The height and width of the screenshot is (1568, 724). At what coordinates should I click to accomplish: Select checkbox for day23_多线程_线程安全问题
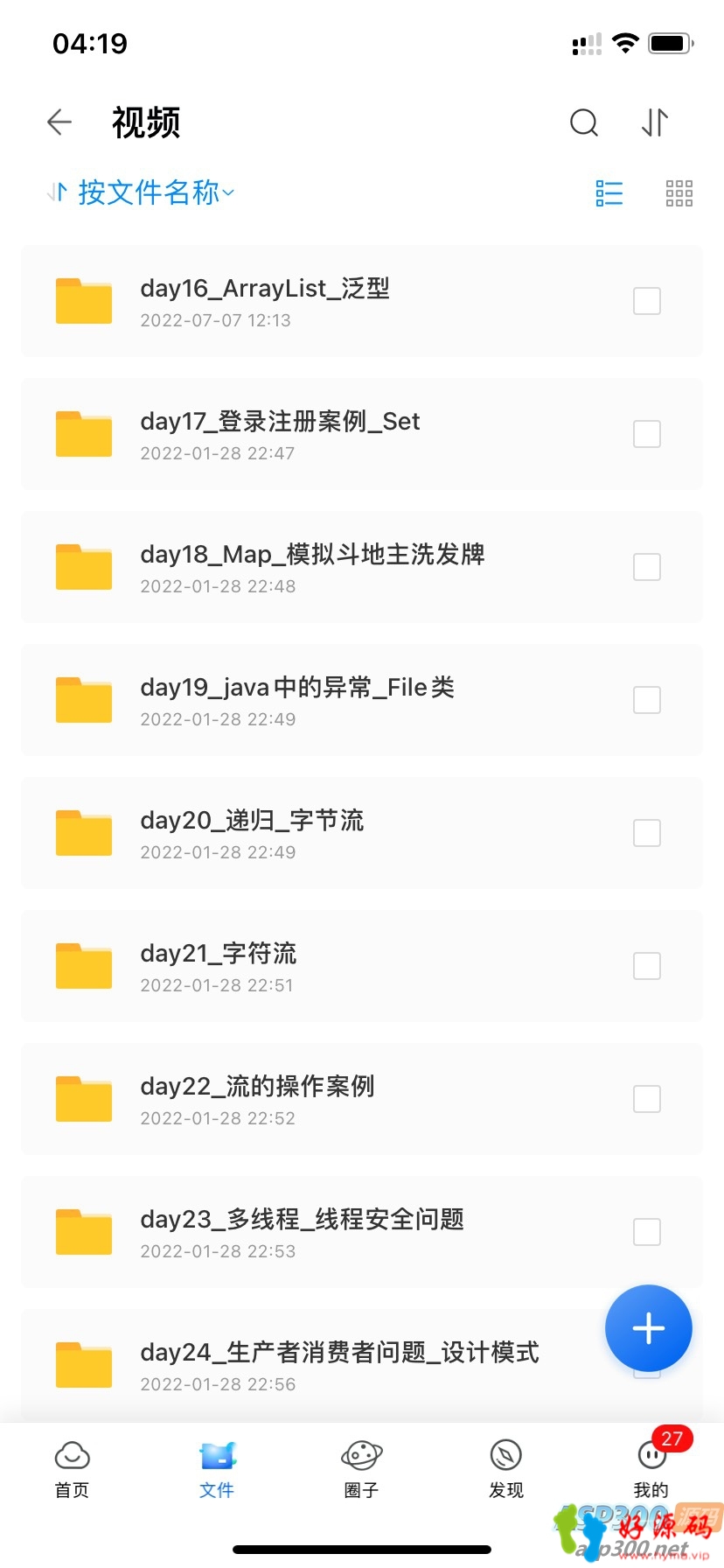(647, 1232)
